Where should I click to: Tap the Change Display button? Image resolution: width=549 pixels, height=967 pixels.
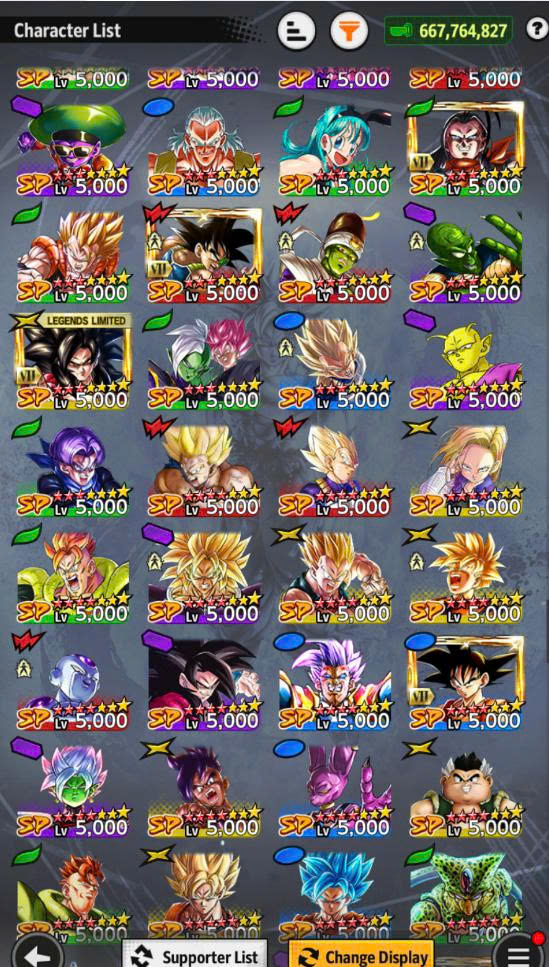[361, 953]
